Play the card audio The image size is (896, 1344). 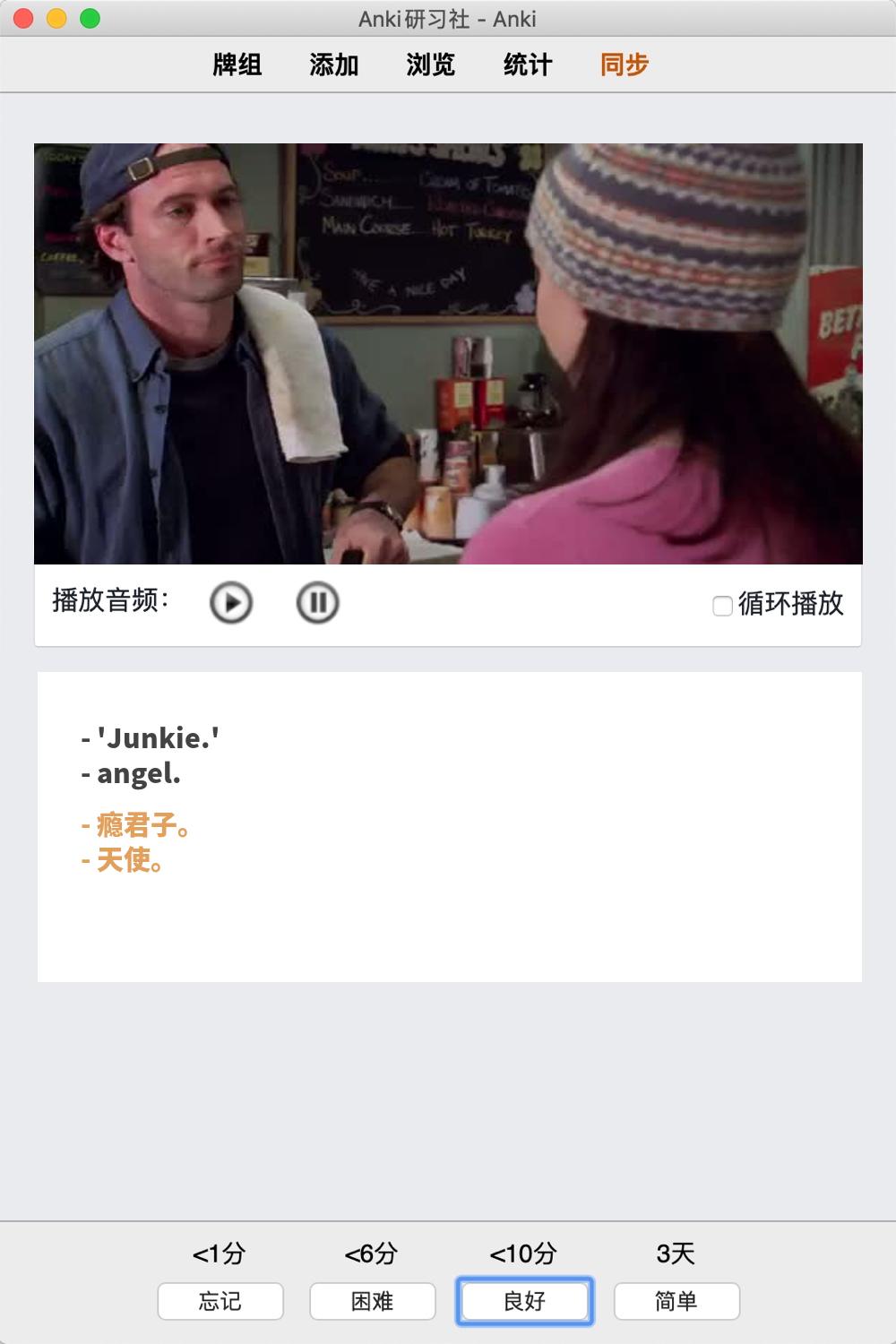tap(231, 602)
